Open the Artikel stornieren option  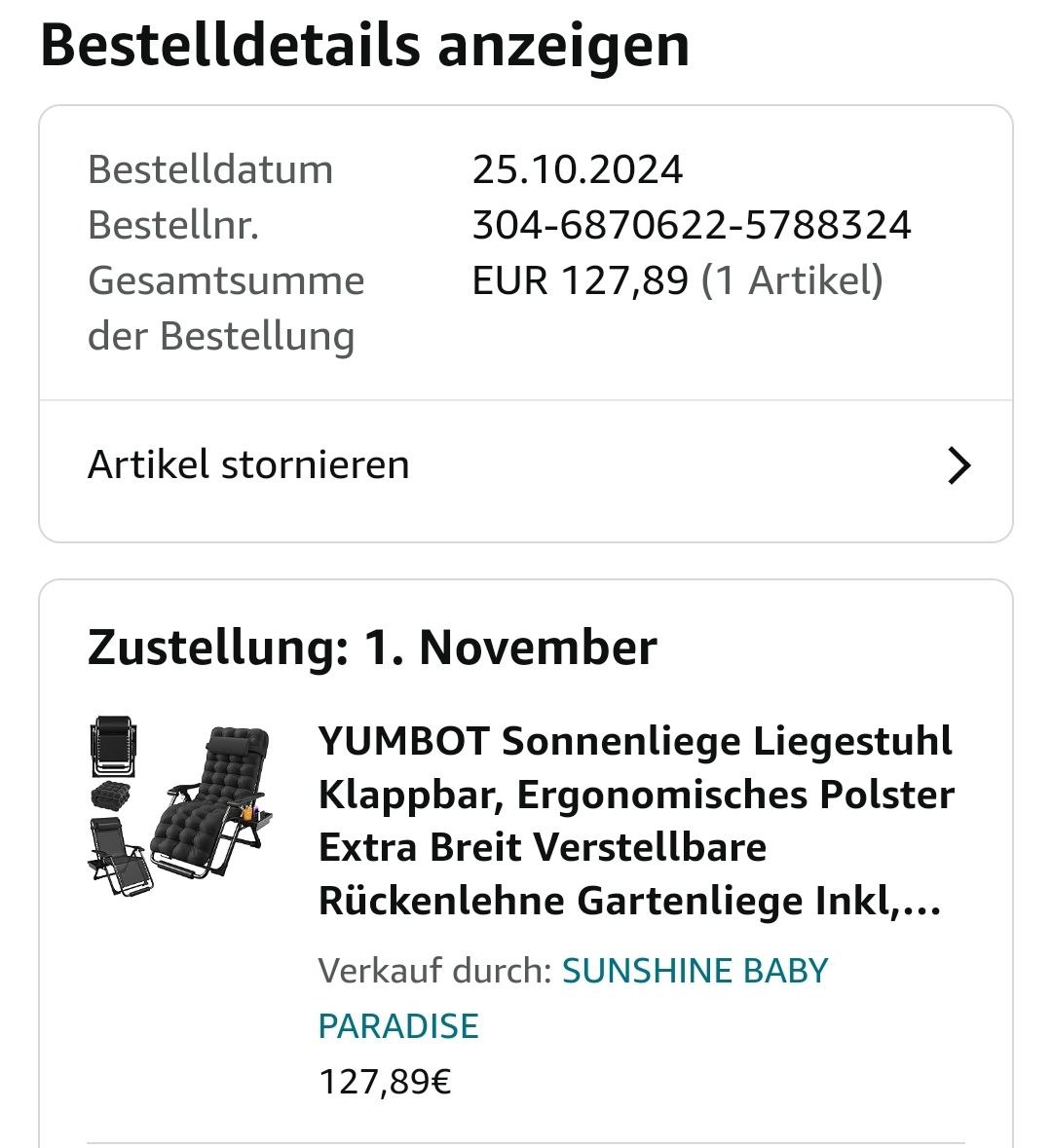click(x=526, y=465)
